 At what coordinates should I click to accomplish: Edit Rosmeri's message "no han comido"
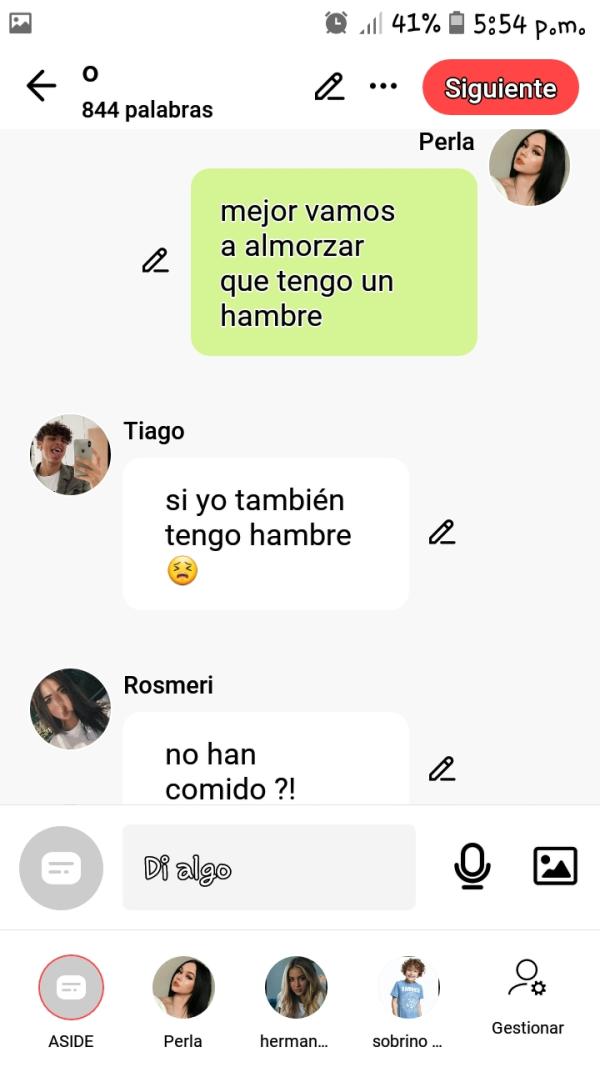(442, 768)
